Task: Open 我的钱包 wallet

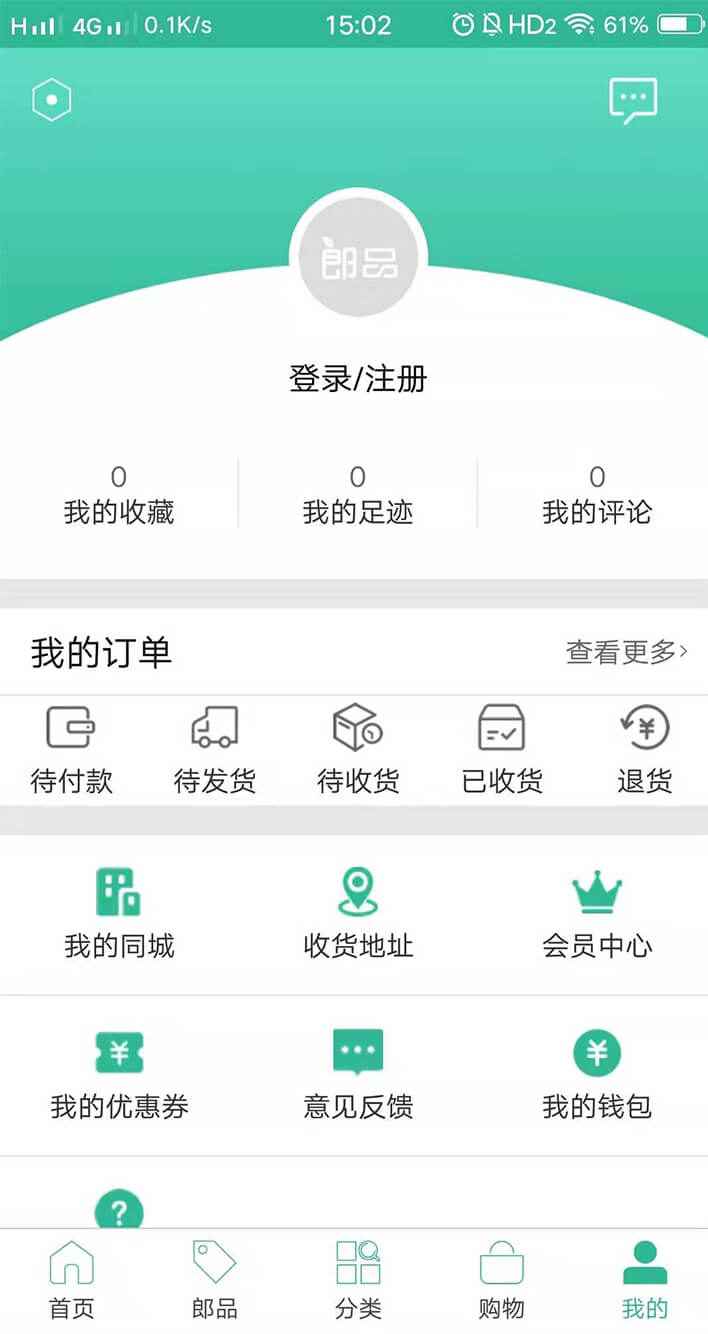Action: pyautogui.click(x=597, y=1075)
